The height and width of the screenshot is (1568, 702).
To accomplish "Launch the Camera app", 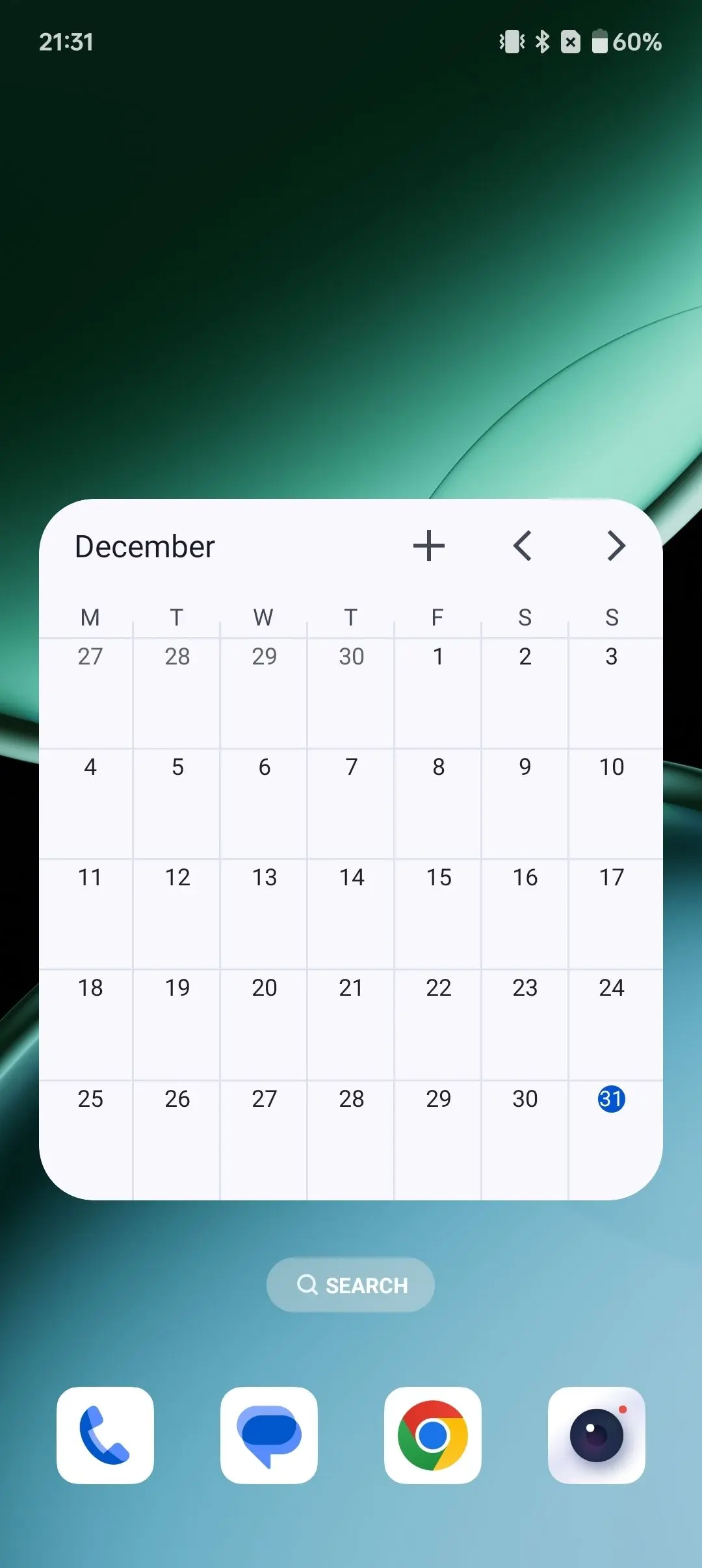I will (x=597, y=1435).
